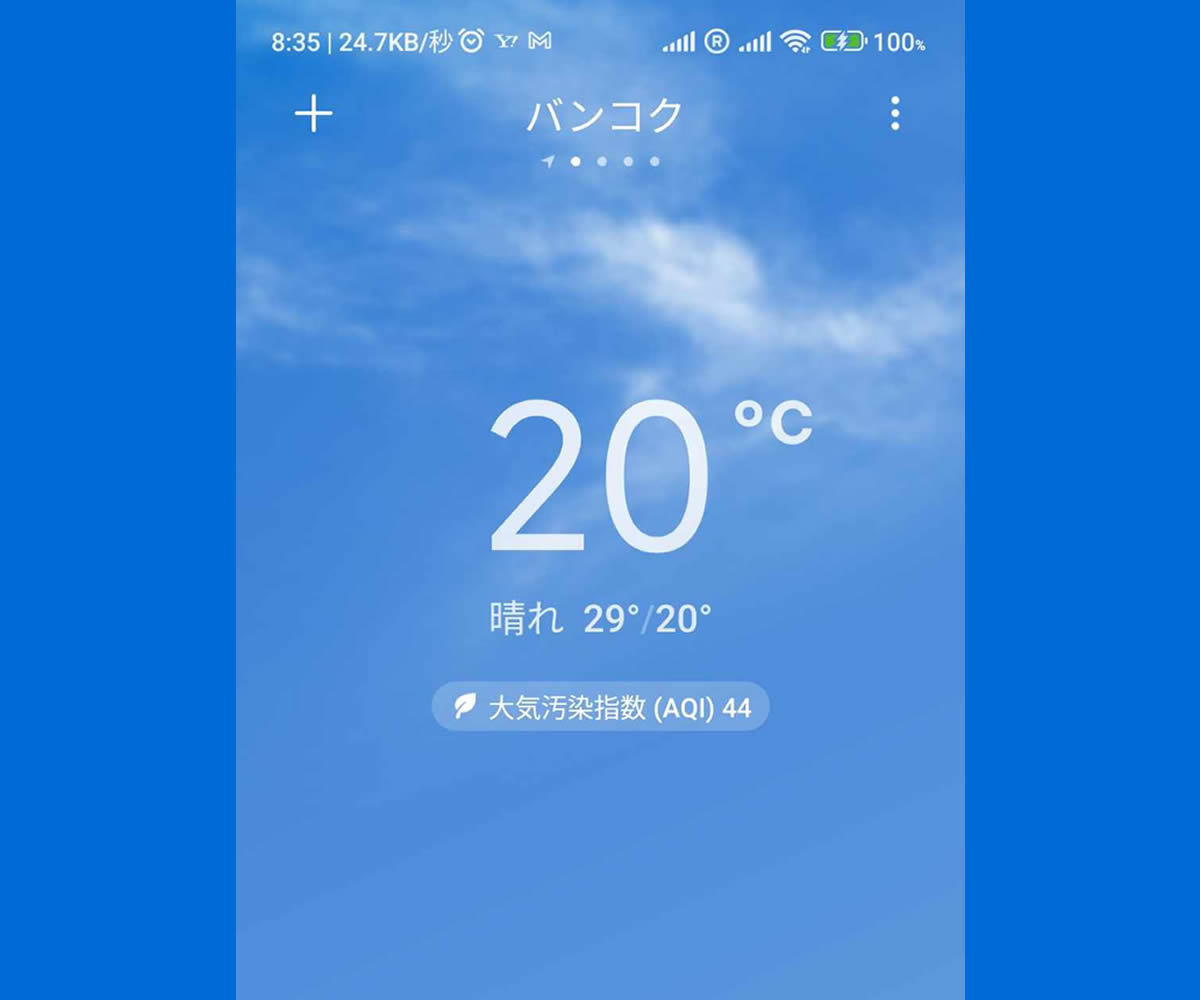
Task: Add a new city with the plus icon
Action: 313,114
